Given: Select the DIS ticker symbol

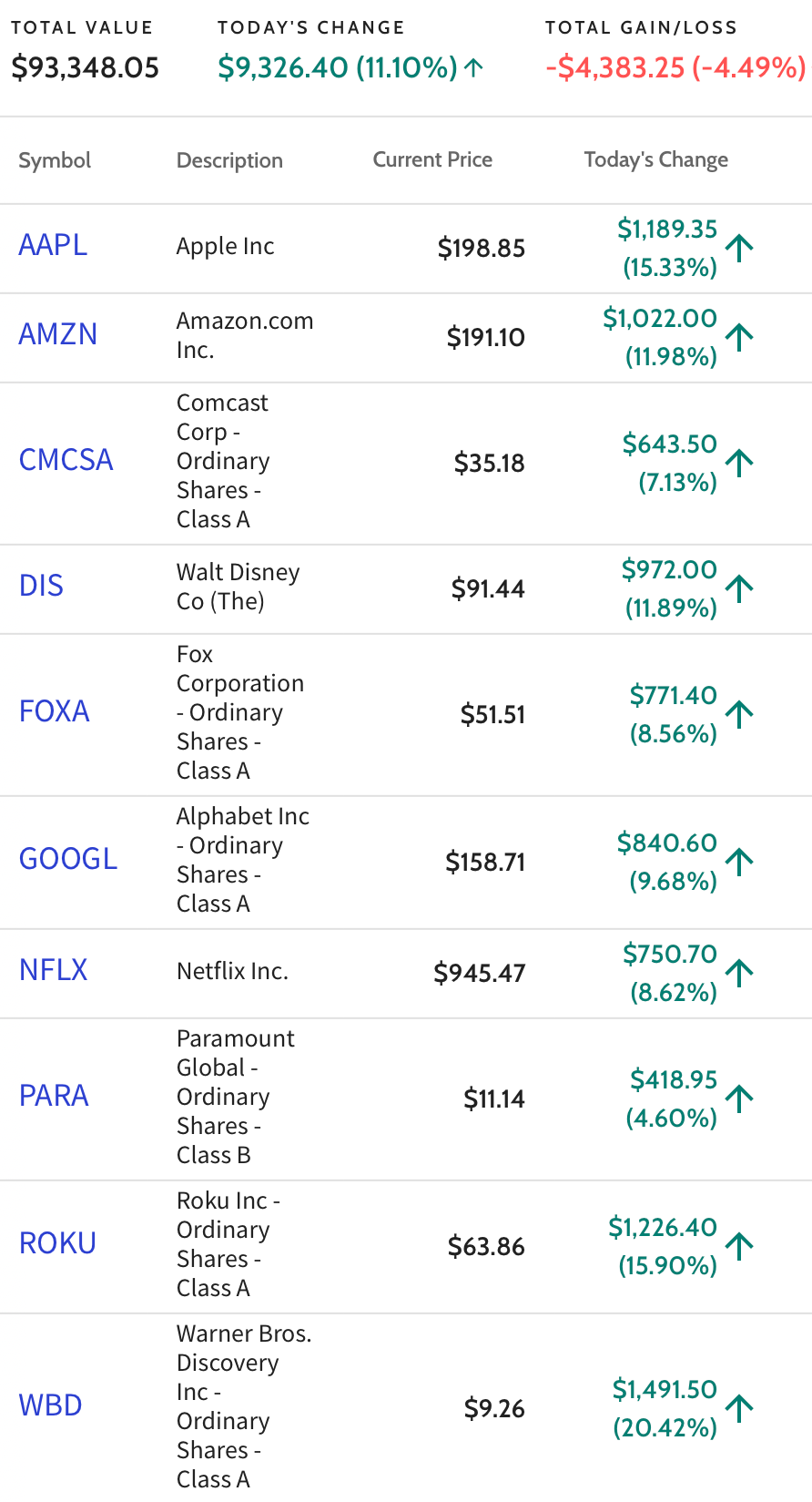Looking at the screenshot, I should click(41, 586).
